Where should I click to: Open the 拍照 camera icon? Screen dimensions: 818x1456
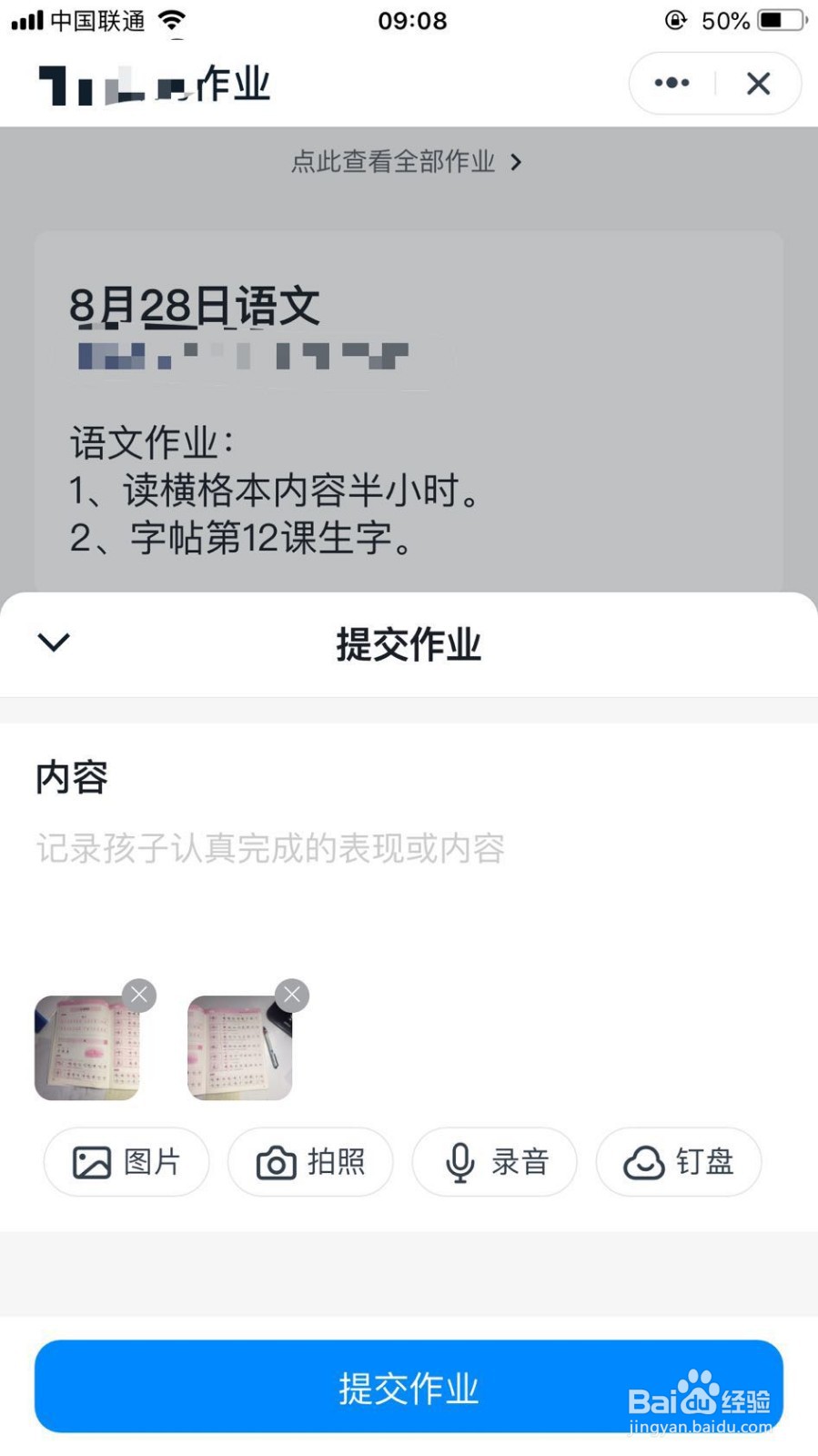point(278,1161)
